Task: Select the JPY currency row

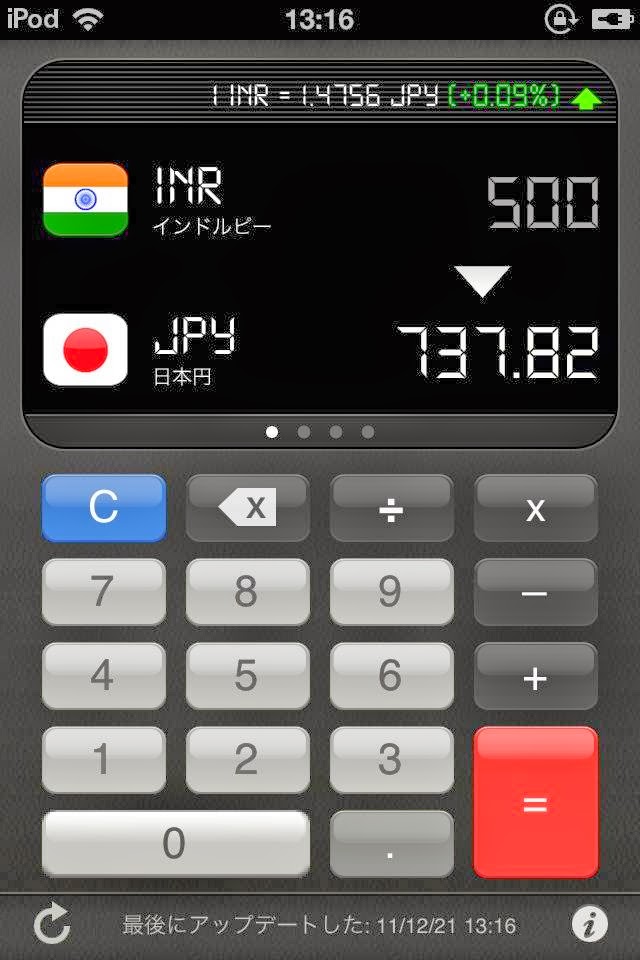Action: [x=320, y=350]
